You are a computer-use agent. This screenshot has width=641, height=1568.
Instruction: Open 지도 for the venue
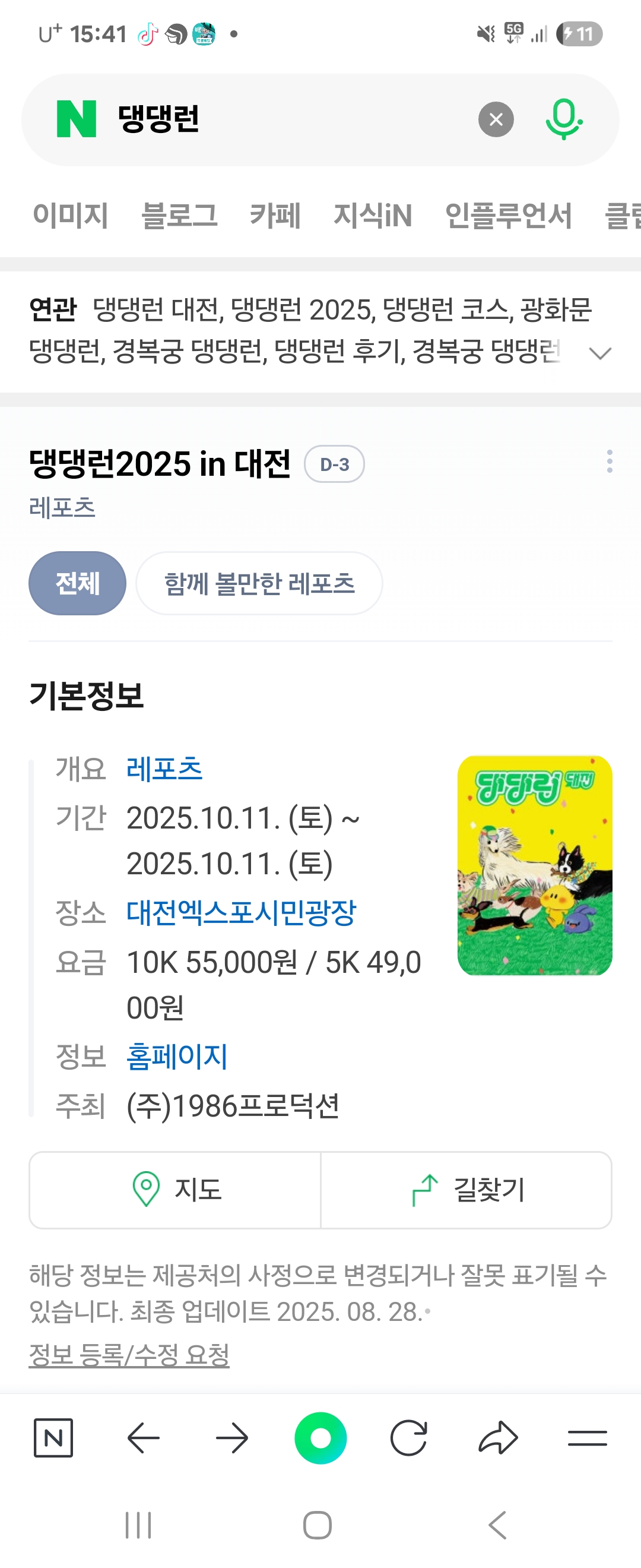pos(175,1190)
